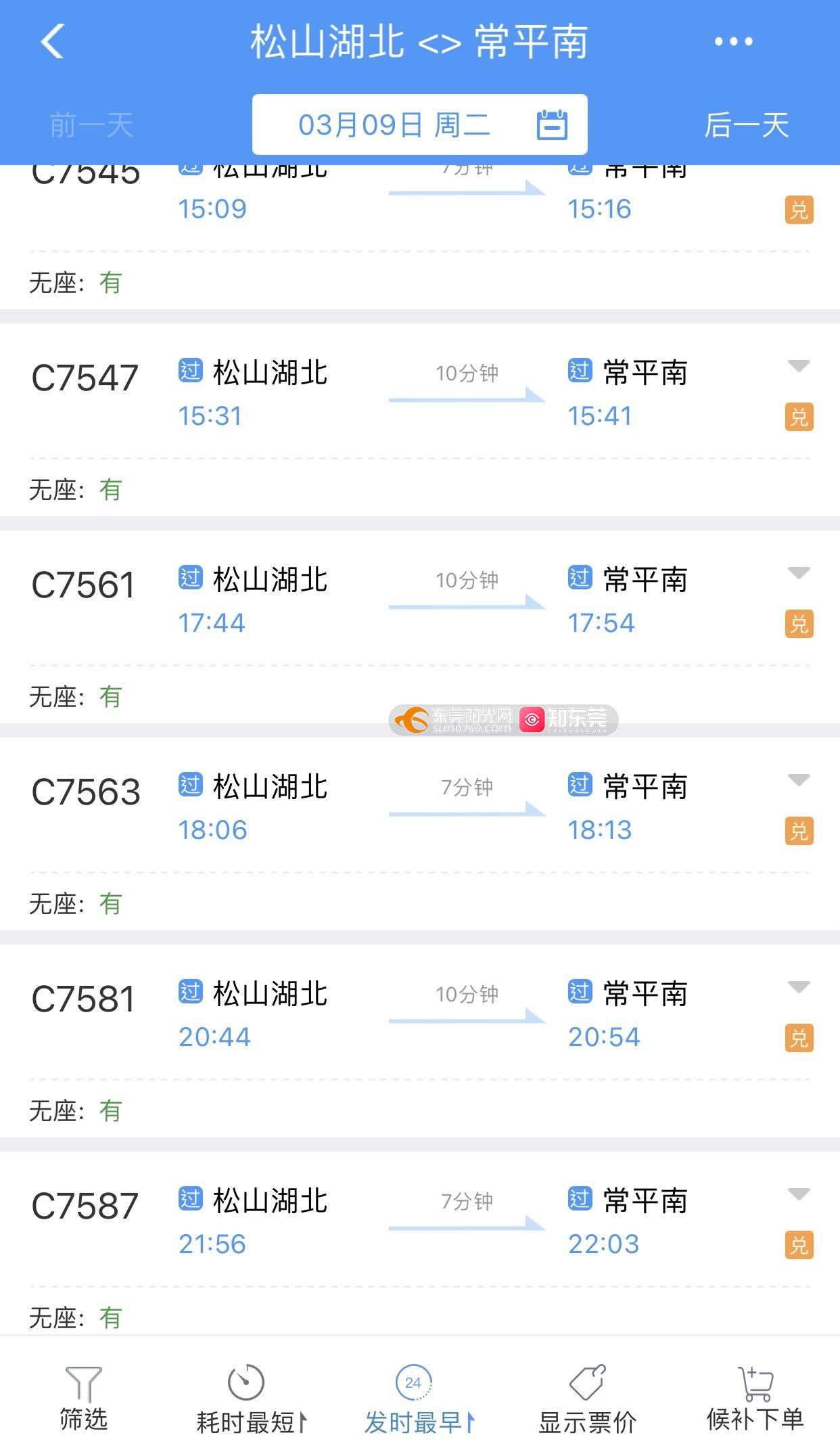Sort by earliest departure with 发时最早
840x1450 pixels.
tap(419, 1399)
